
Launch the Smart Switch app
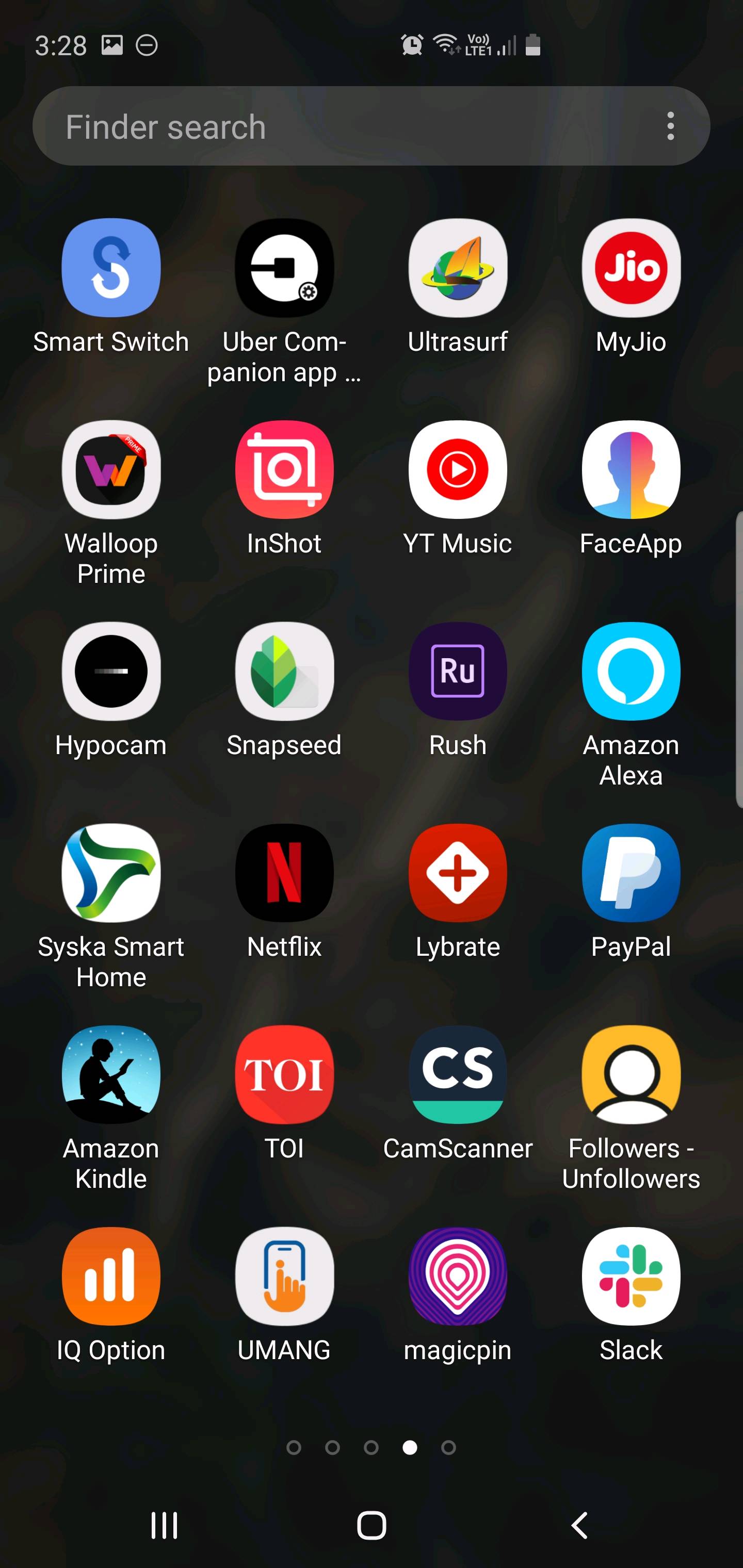click(111, 268)
